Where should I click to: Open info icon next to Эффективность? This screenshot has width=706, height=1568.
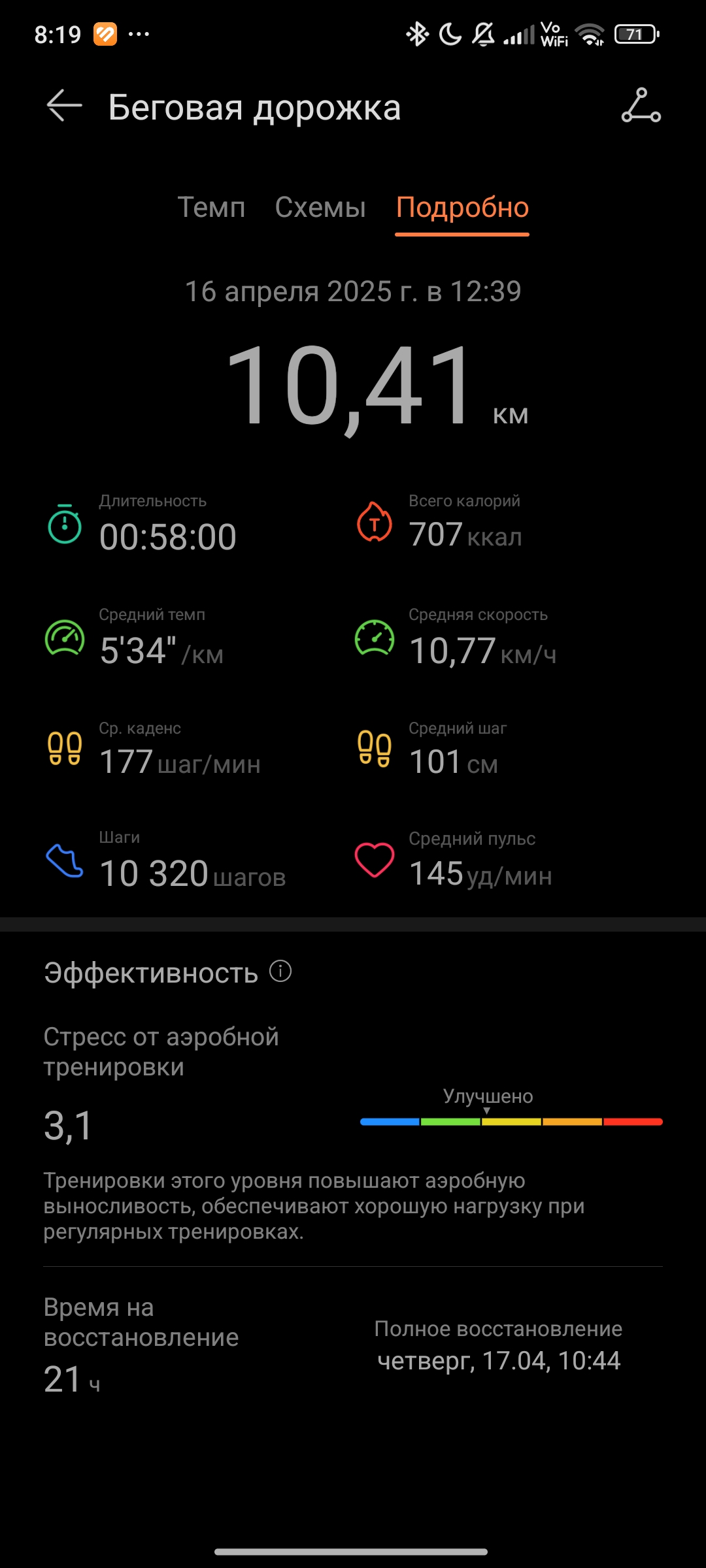coord(280,971)
